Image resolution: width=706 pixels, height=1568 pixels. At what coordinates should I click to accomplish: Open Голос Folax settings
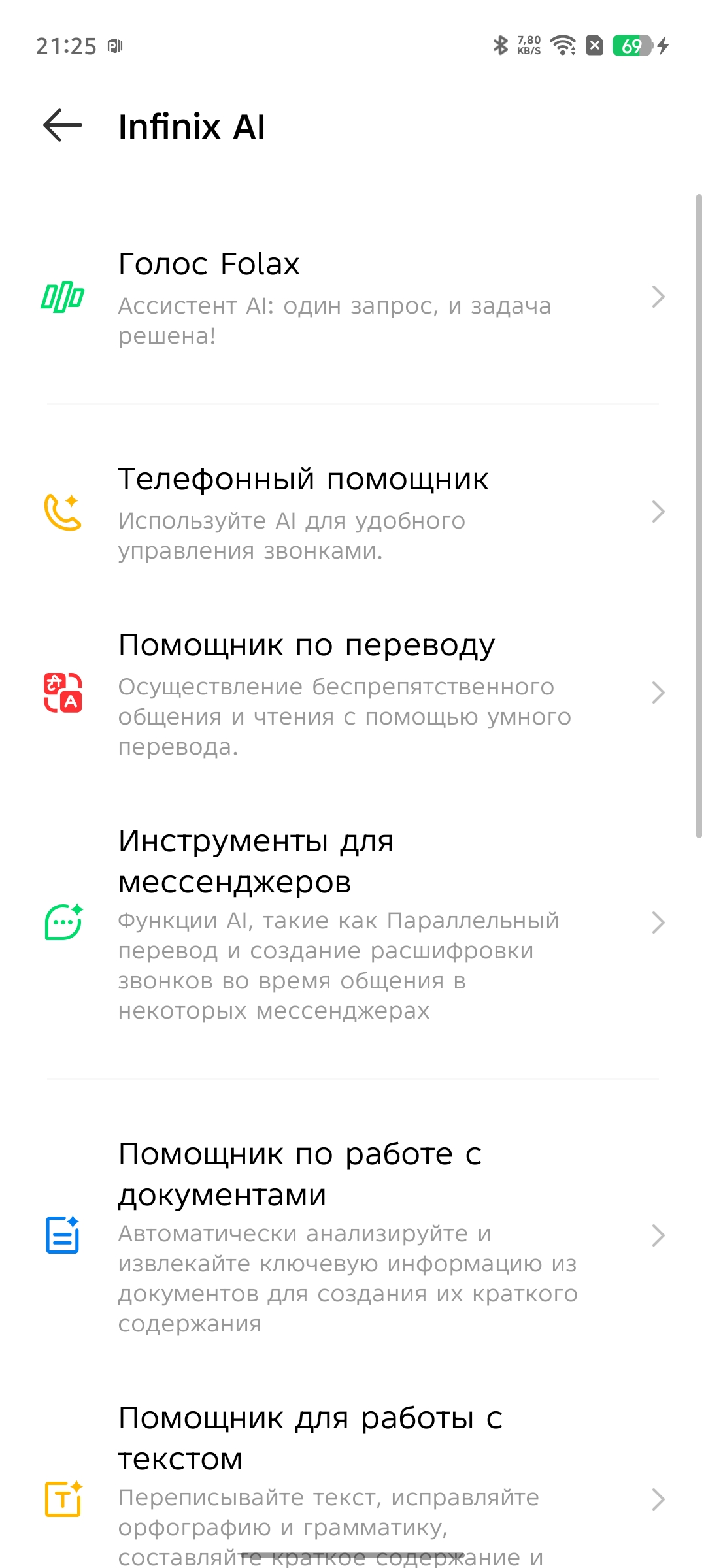click(x=353, y=297)
